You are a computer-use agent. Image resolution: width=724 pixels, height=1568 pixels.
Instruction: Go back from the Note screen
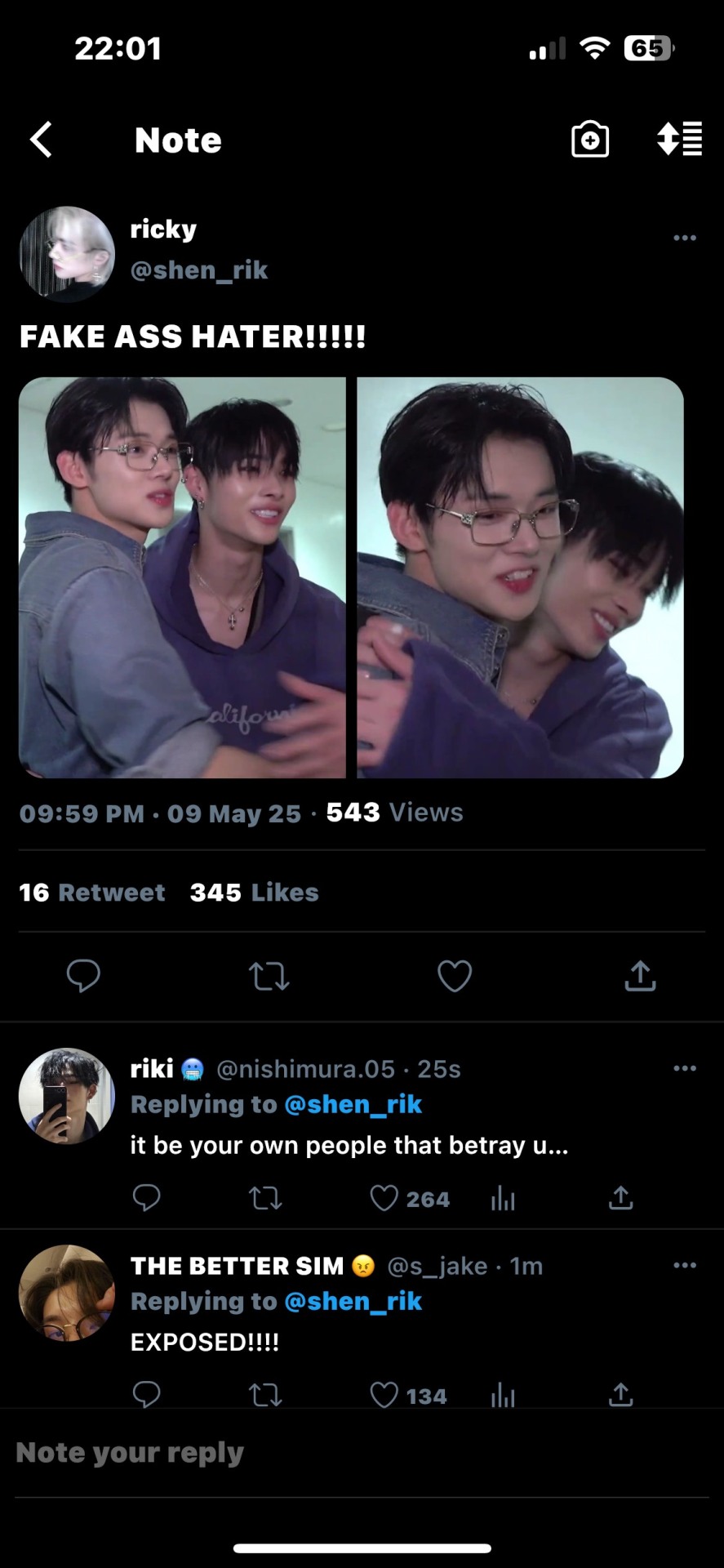coord(42,140)
